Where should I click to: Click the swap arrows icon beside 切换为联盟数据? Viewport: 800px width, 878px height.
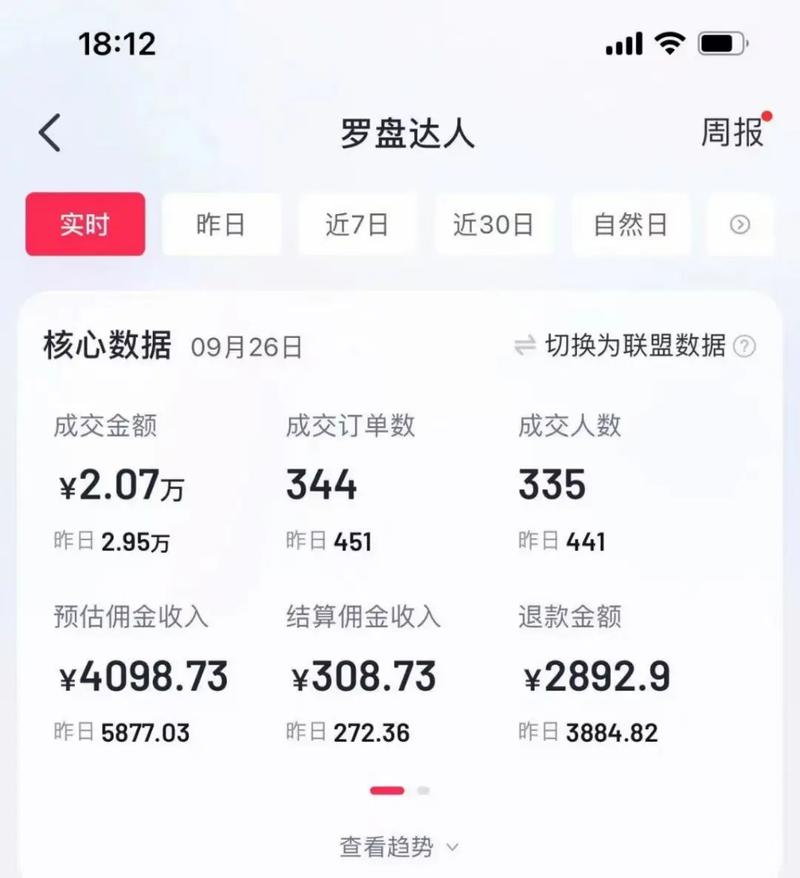(x=527, y=347)
